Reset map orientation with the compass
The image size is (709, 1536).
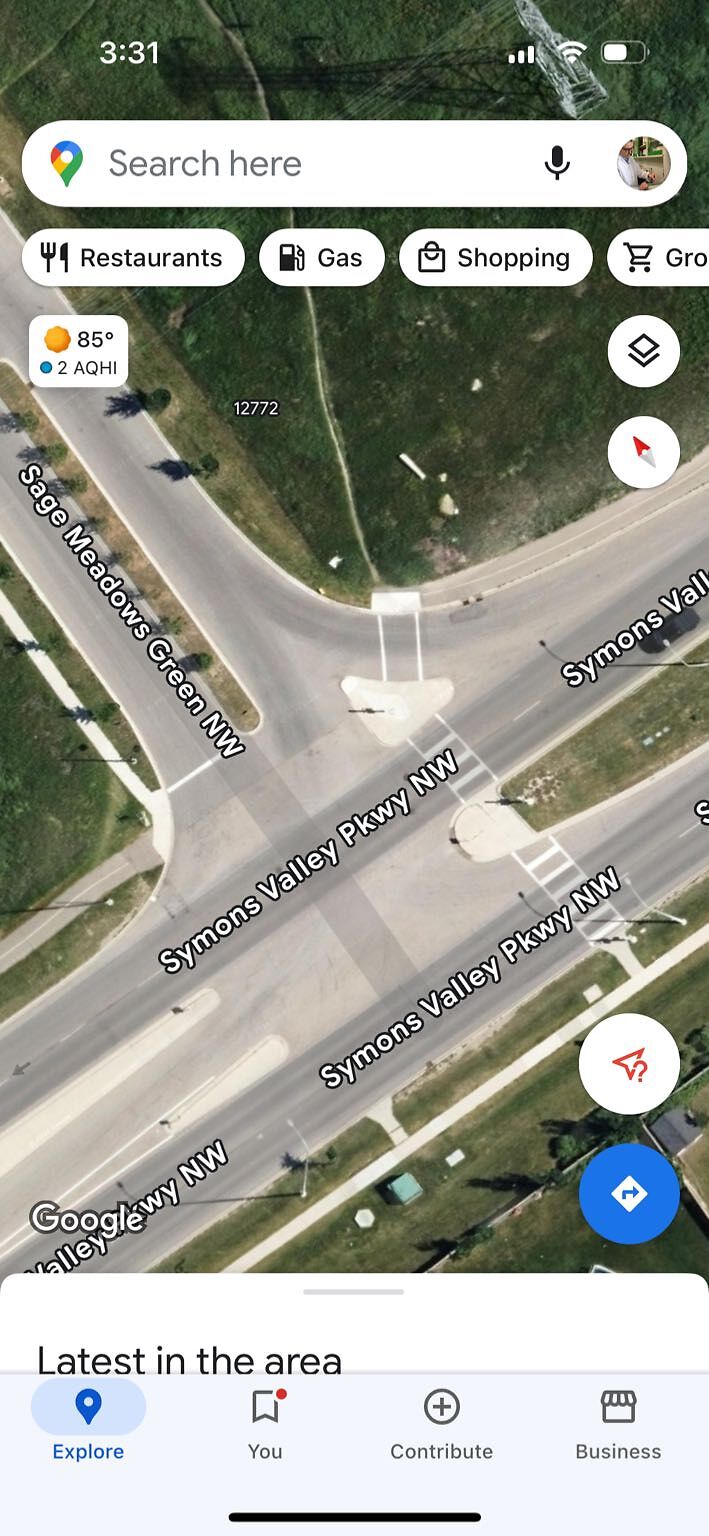click(x=644, y=452)
